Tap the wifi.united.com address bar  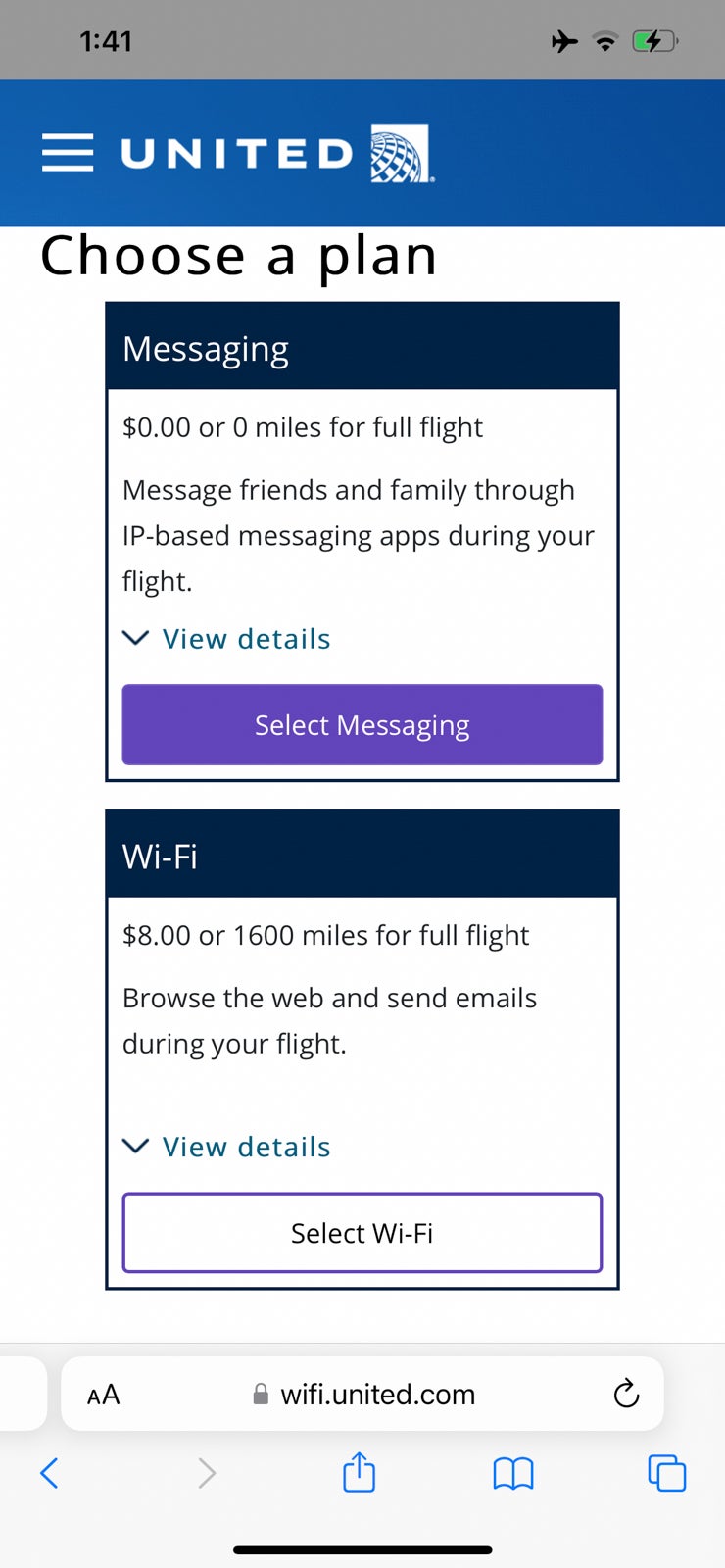377,1395
